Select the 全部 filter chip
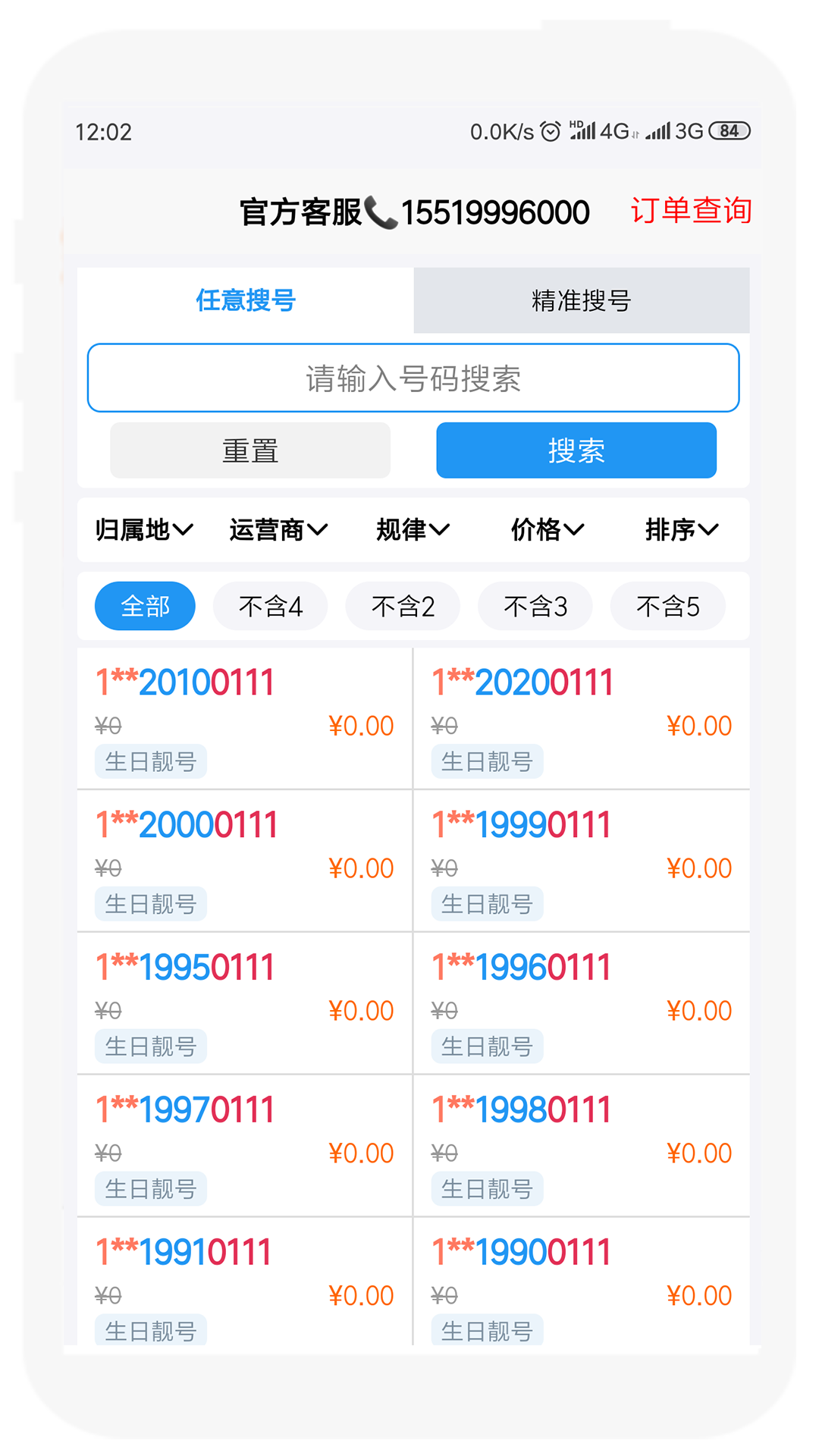This screenshot has height=1456, width=819. pyautogui.click(x=145, y=607)
